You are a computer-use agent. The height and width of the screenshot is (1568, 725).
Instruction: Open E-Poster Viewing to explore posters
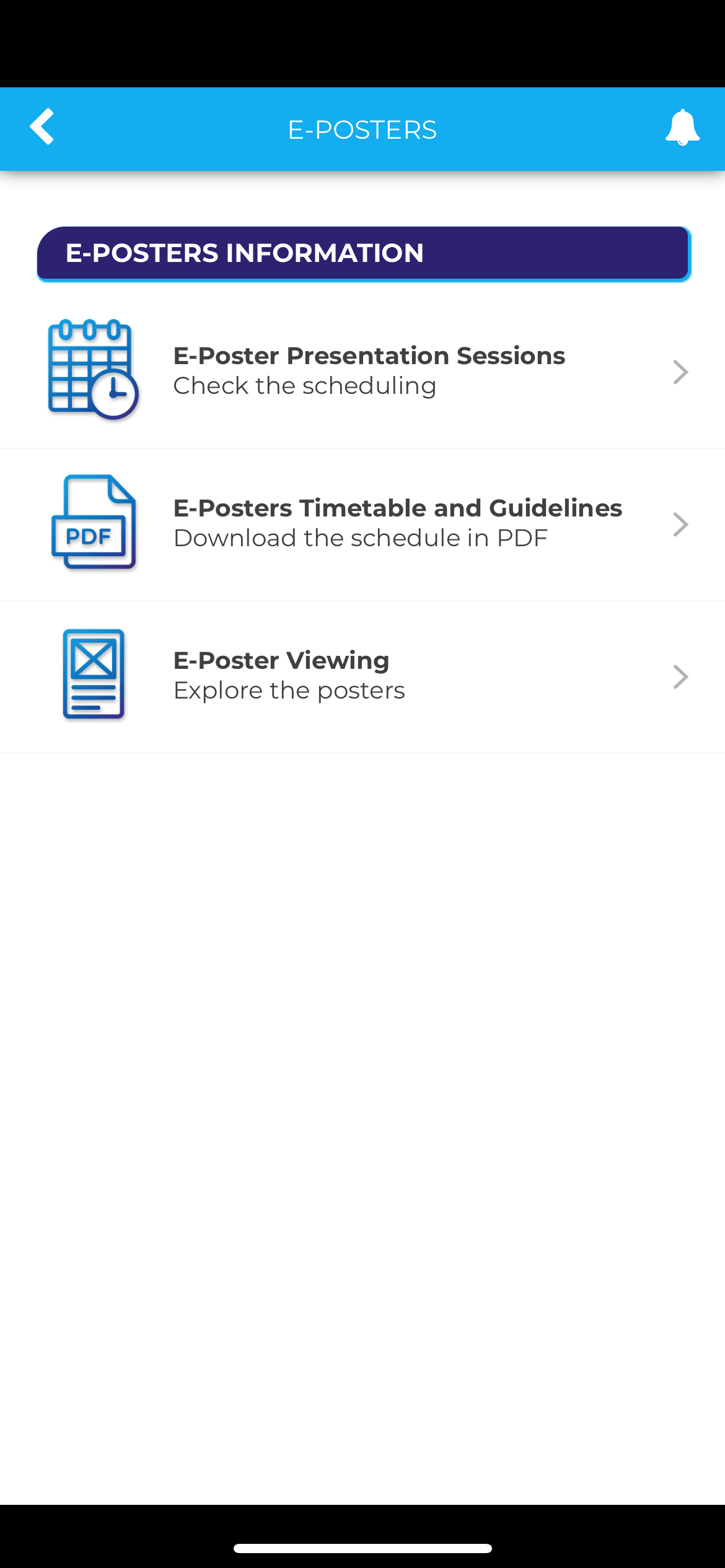[362, 676]
